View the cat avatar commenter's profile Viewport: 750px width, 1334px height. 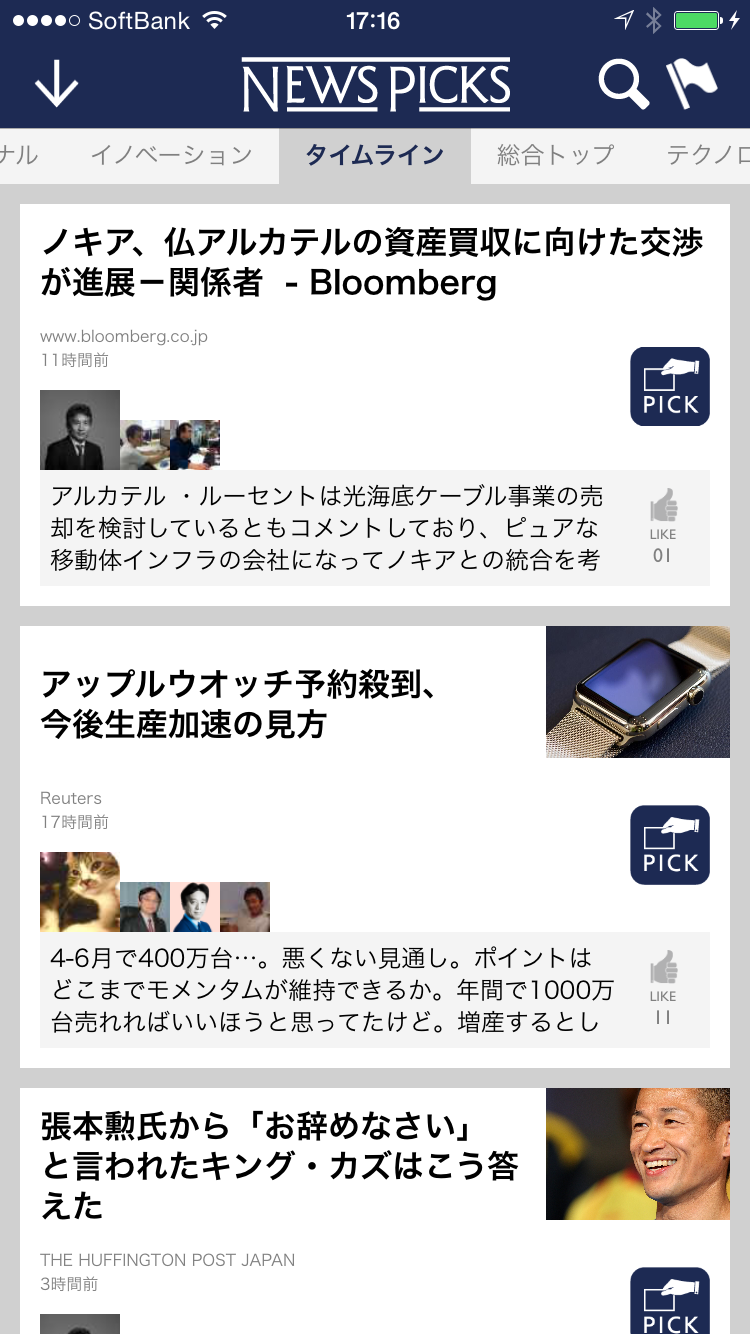(80, 892)
